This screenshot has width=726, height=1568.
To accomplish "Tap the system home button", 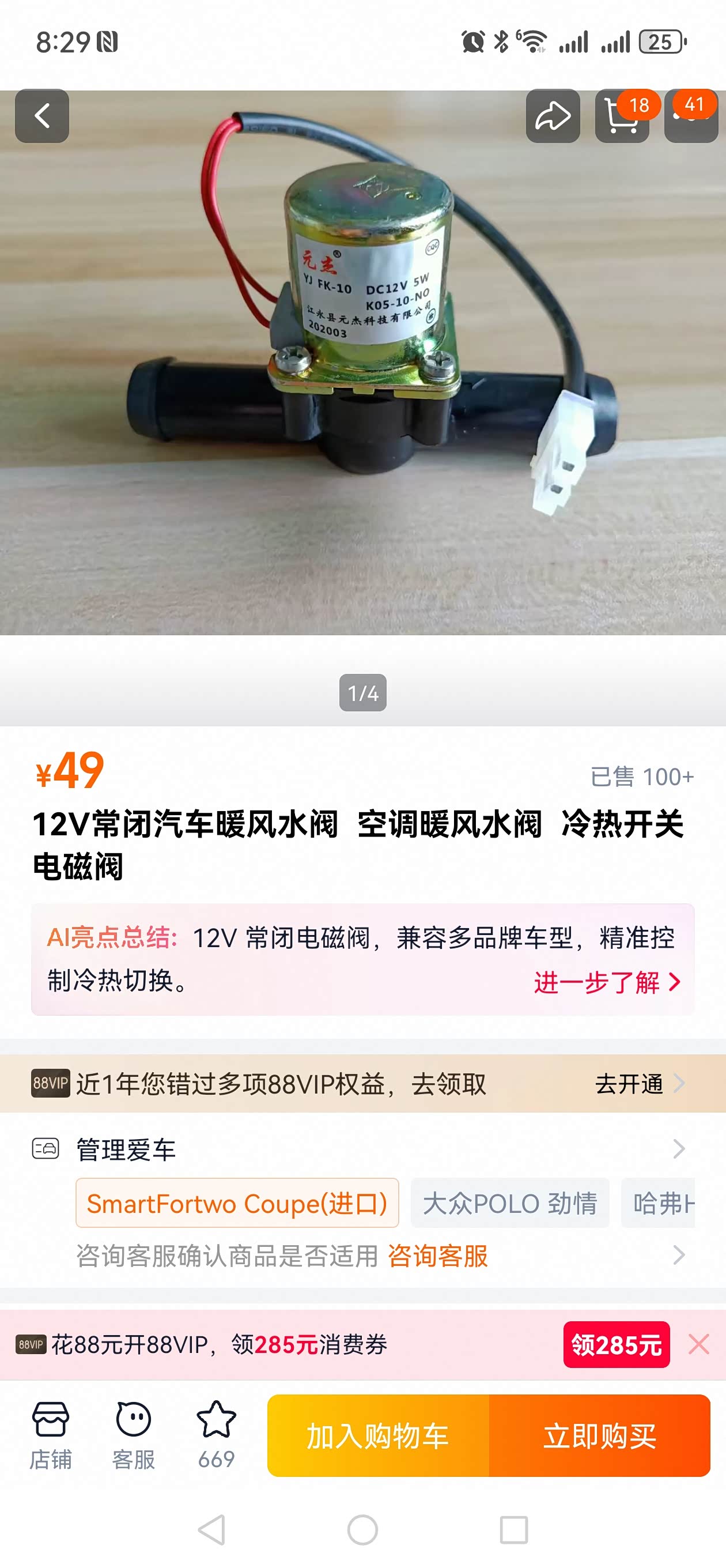I will (362, 1529).
